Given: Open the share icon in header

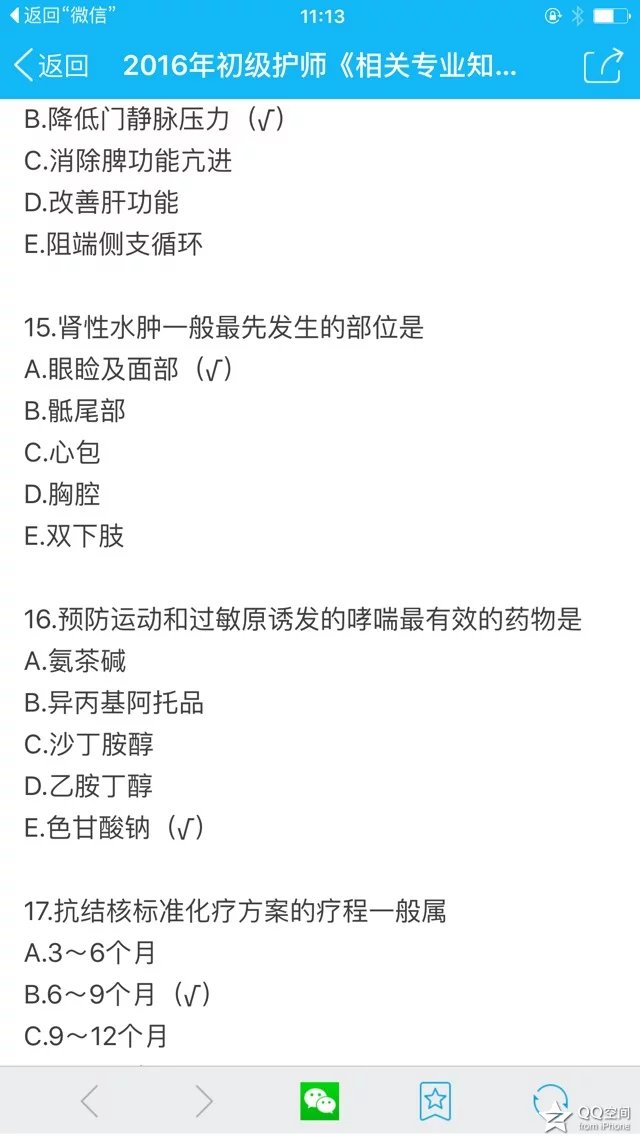Looking at the screenshot, I should point(603,65).
